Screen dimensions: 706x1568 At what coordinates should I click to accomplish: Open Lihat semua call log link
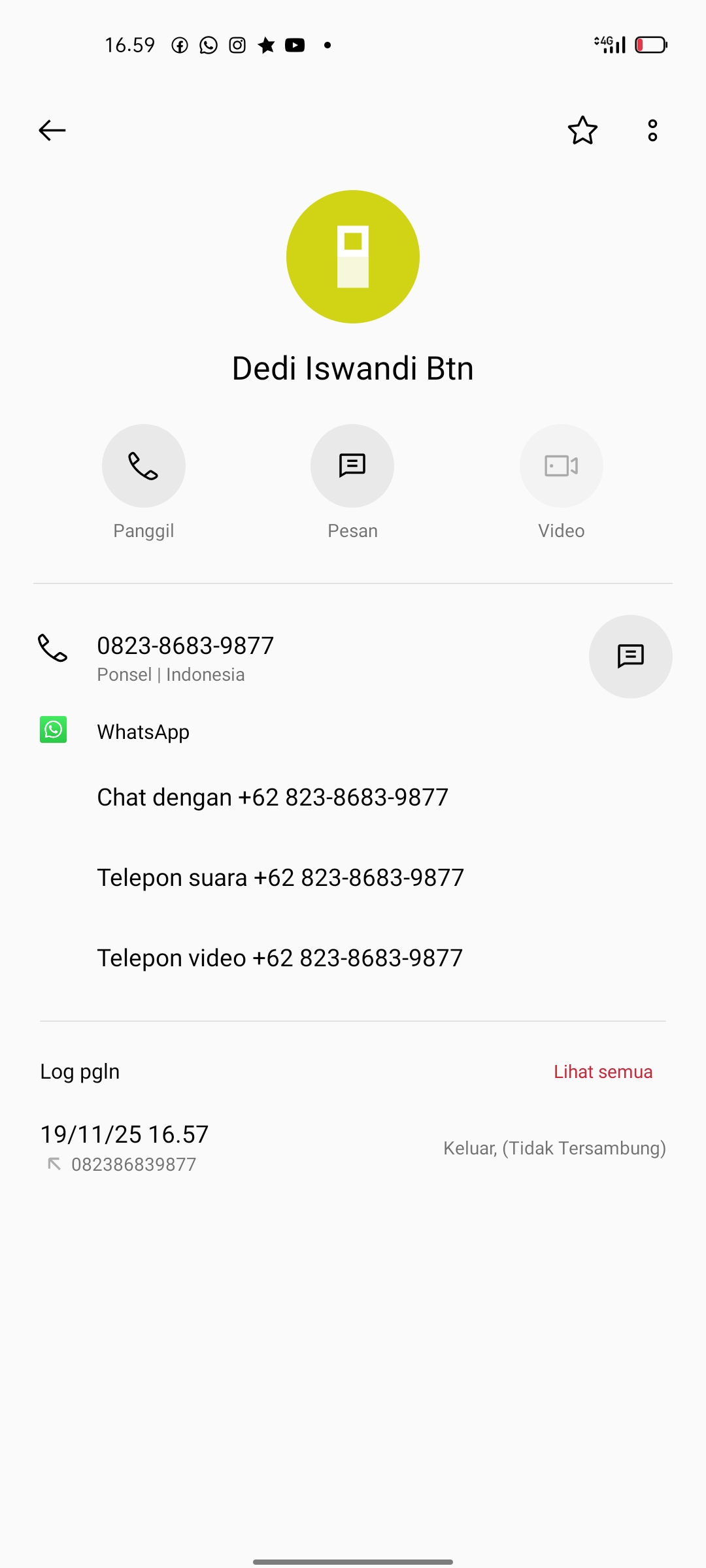[603, 1072]
